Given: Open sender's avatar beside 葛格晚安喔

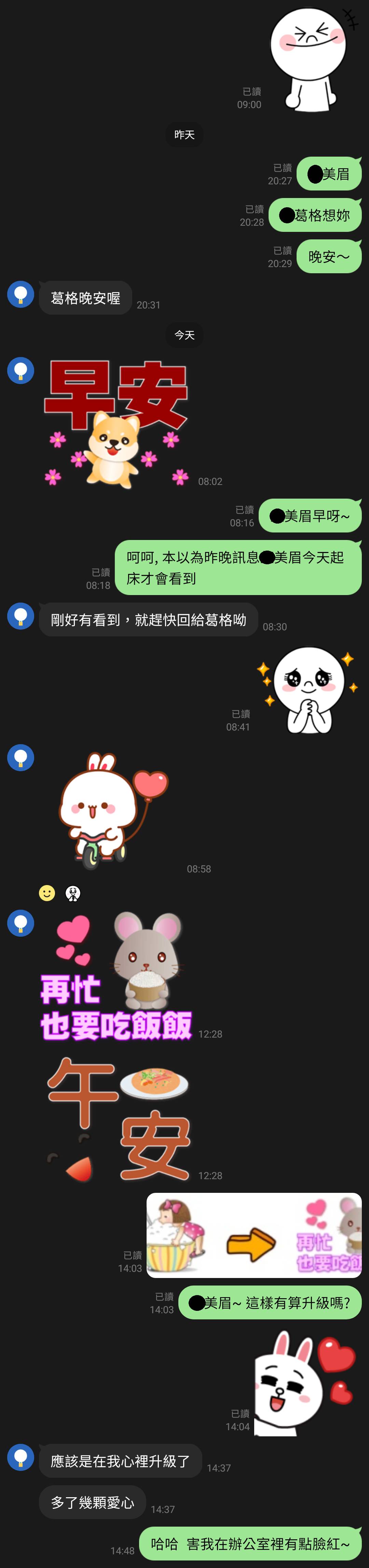Looking at the screenshot, I should [x=20, y=294].
